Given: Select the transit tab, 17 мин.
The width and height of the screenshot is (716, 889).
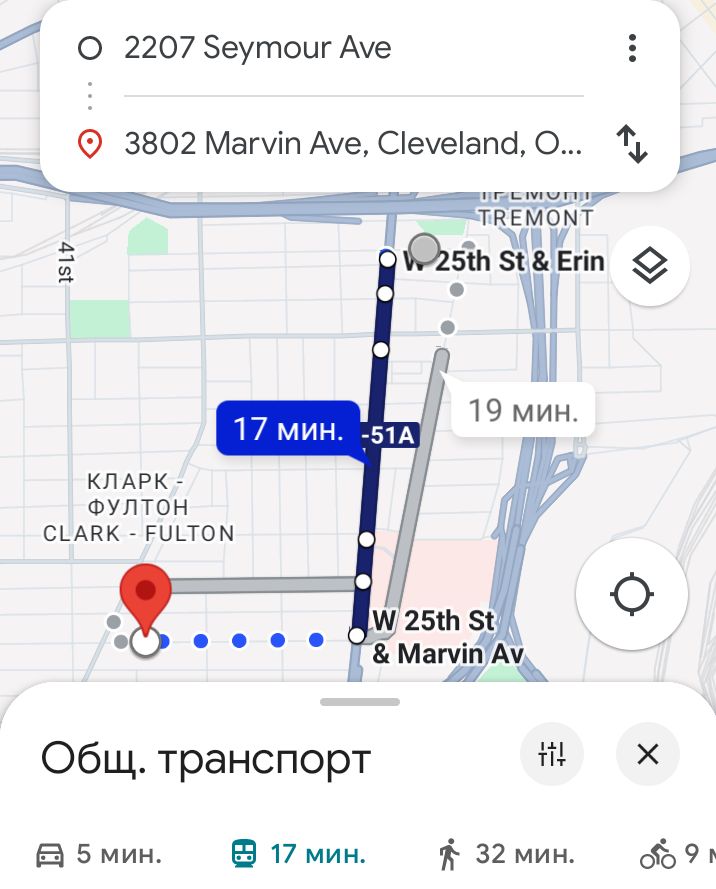Looking at the screenshot, I should (298, 855).
